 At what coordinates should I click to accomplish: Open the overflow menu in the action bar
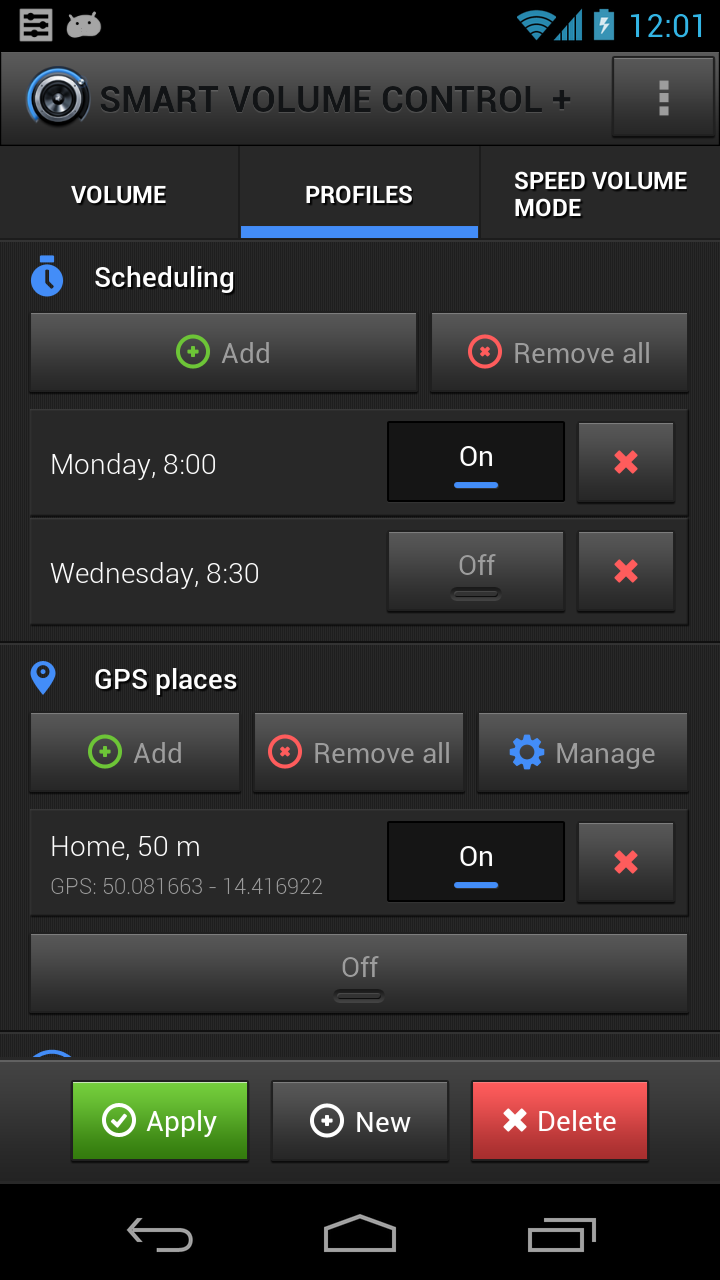tap(663, 98)
